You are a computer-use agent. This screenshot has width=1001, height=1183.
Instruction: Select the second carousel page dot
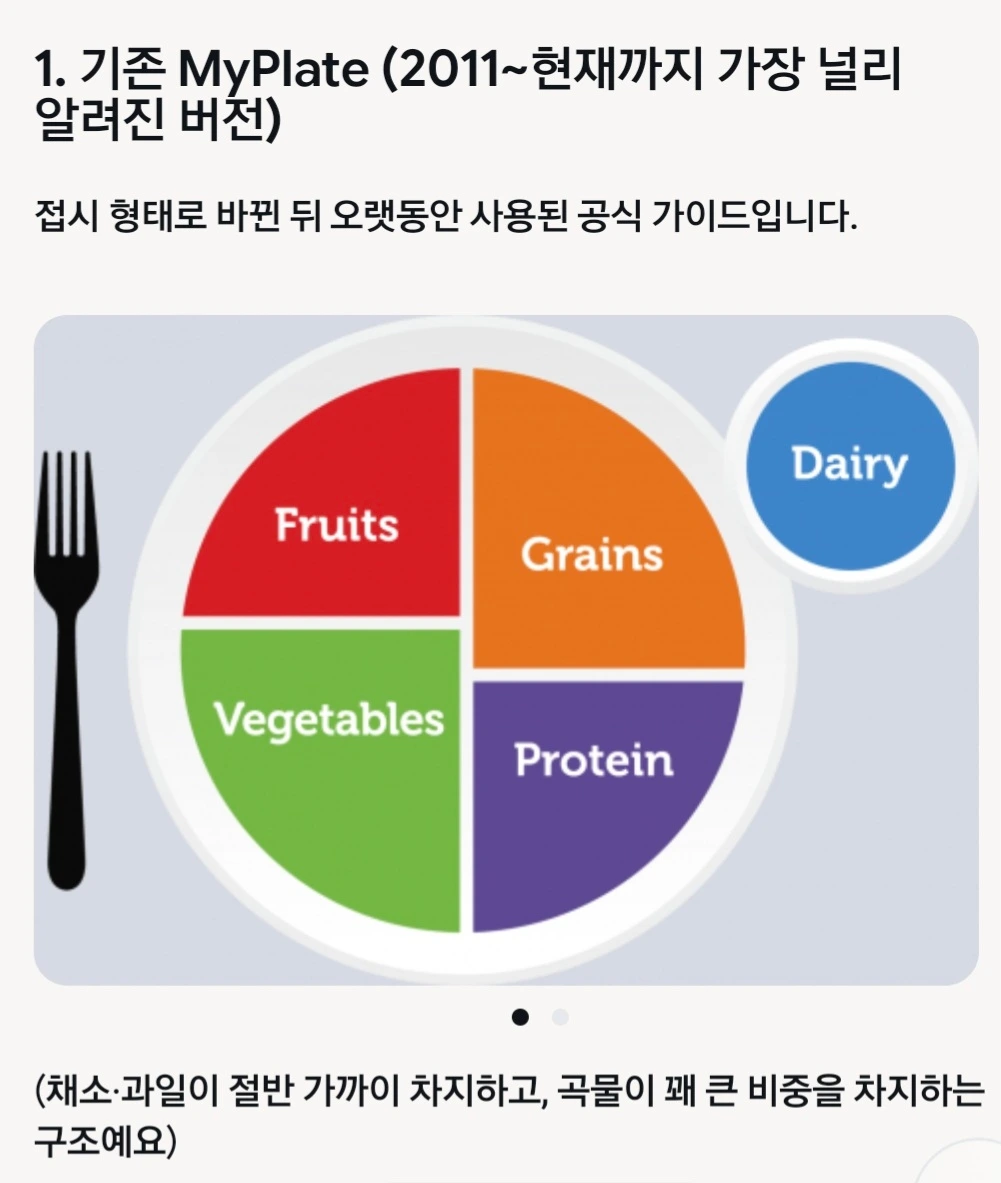[560, 1017]
